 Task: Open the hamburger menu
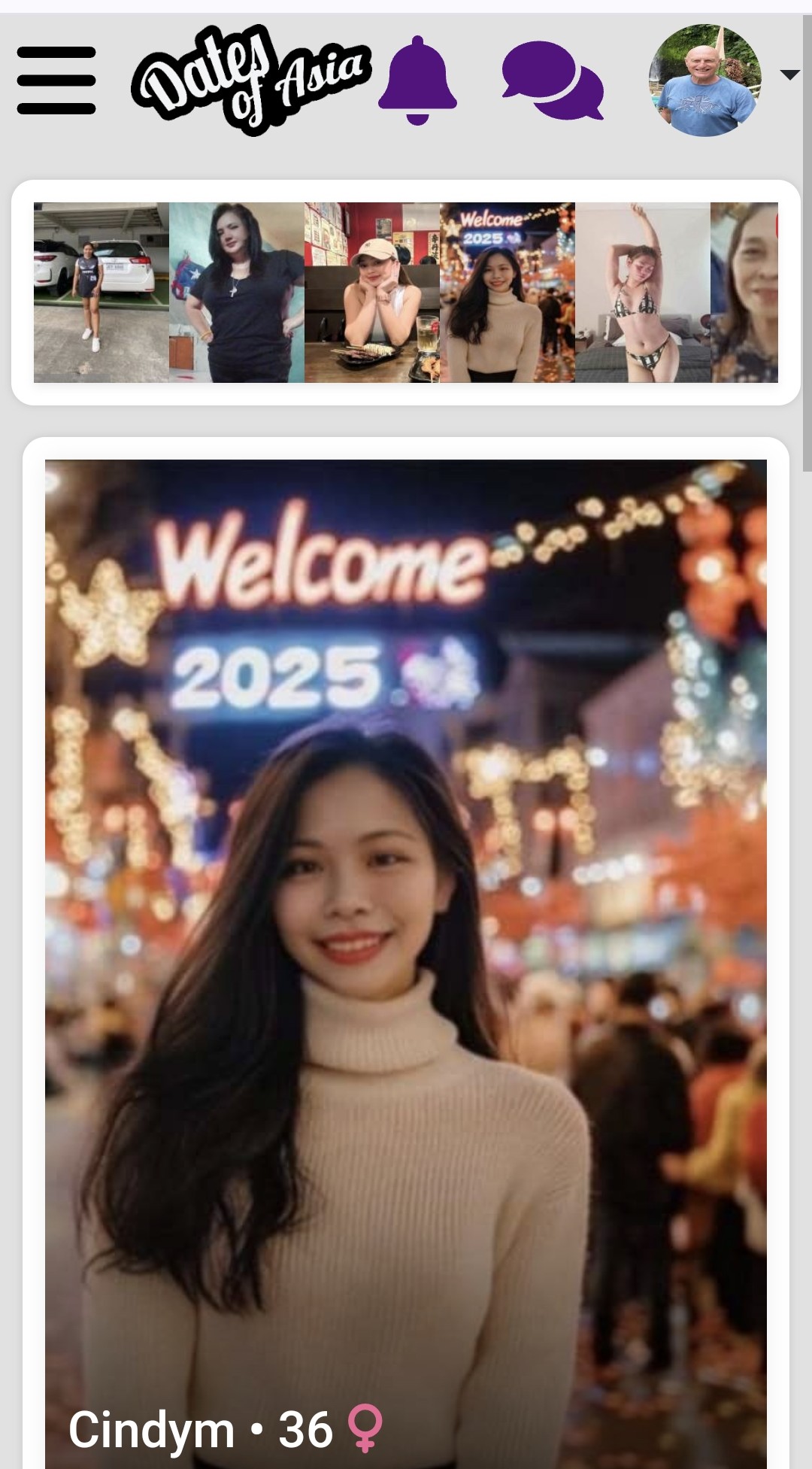pyautogui.click(x=56, y=80)
